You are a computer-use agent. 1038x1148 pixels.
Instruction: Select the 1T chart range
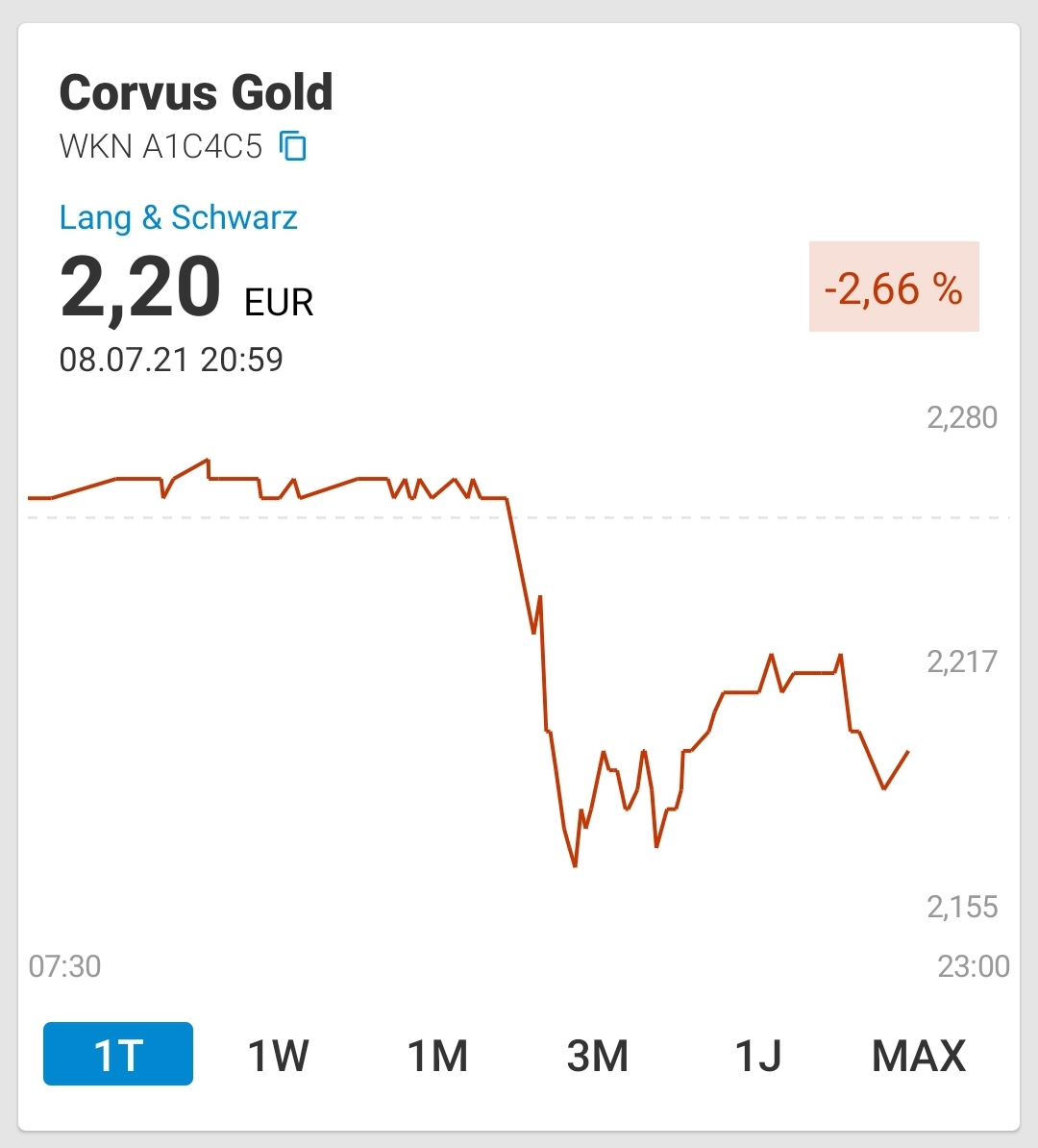point(118,1055)
